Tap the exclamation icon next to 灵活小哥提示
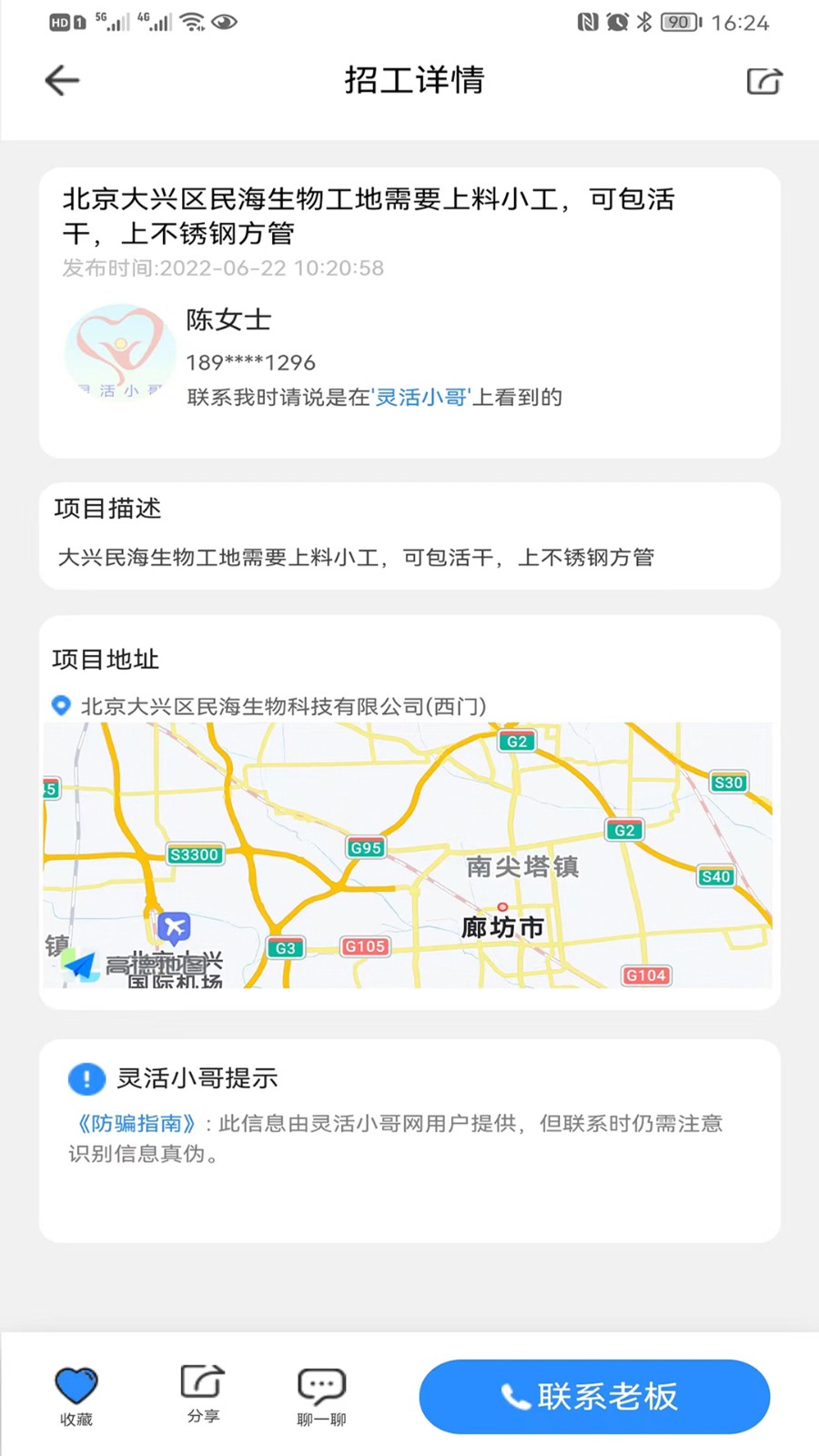 (x=86, y=1079)
